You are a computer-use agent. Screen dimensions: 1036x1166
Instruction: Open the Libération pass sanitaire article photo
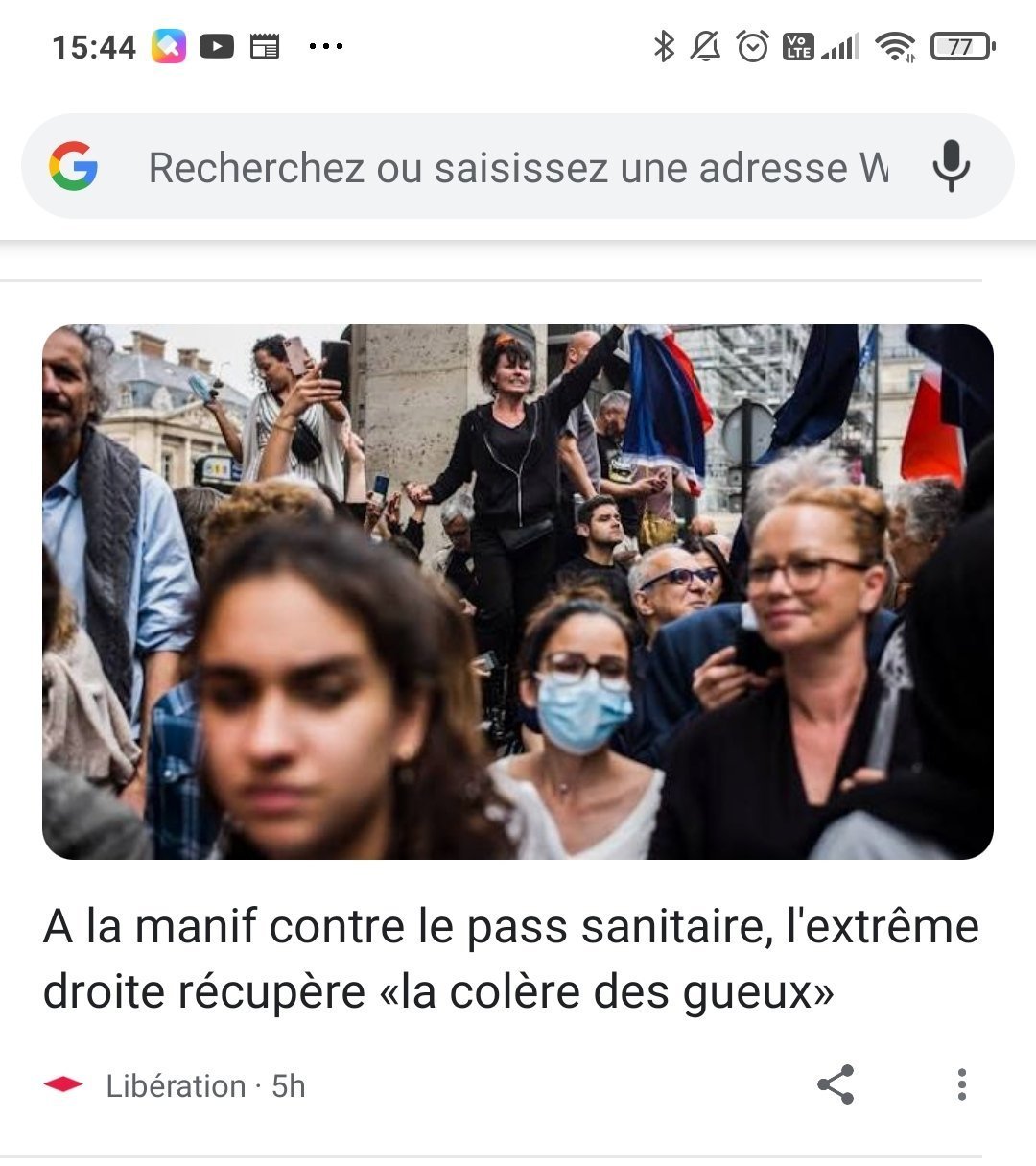pos(518,591)
